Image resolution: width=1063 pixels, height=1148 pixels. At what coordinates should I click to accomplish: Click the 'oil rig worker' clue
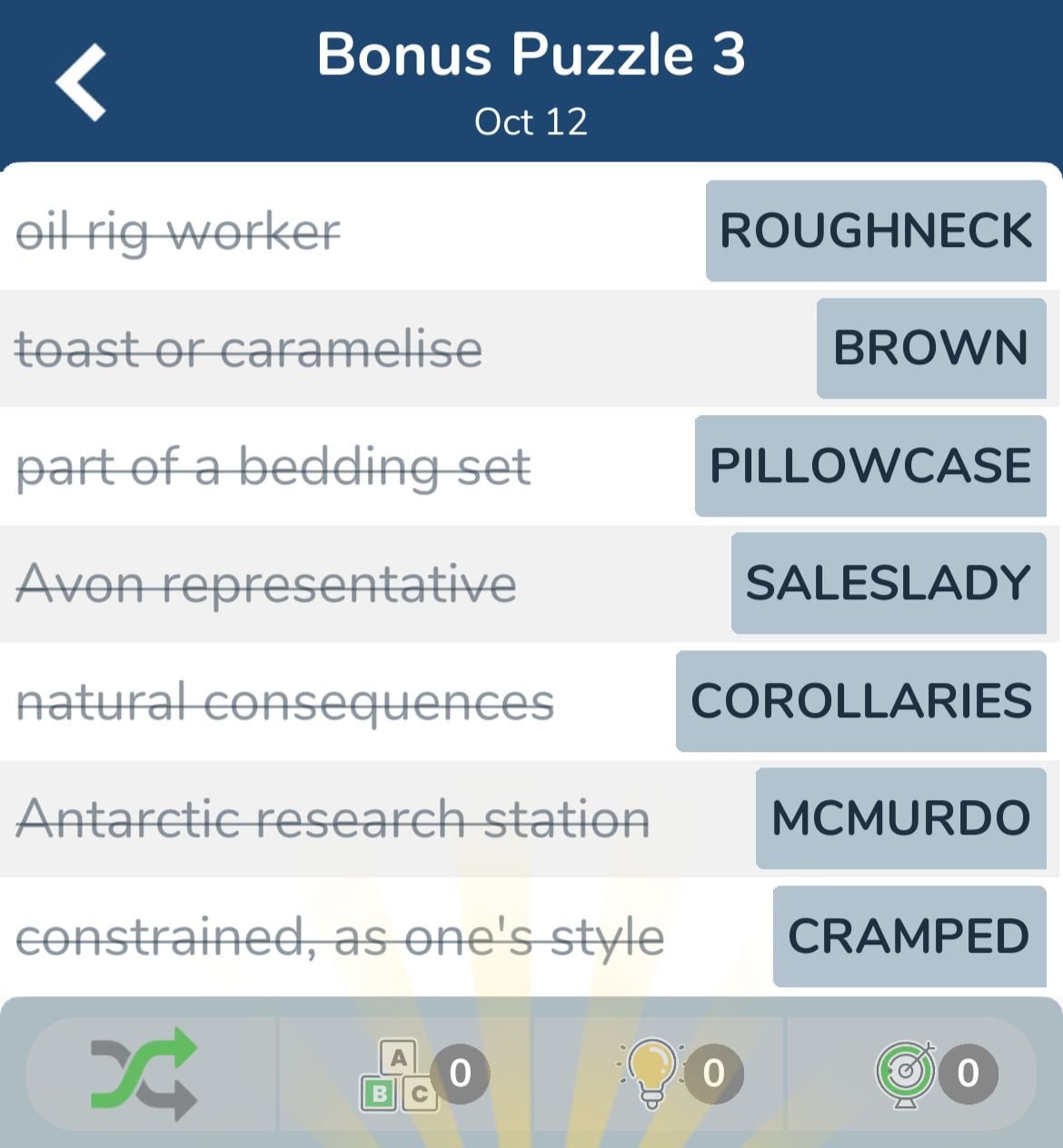179,232
